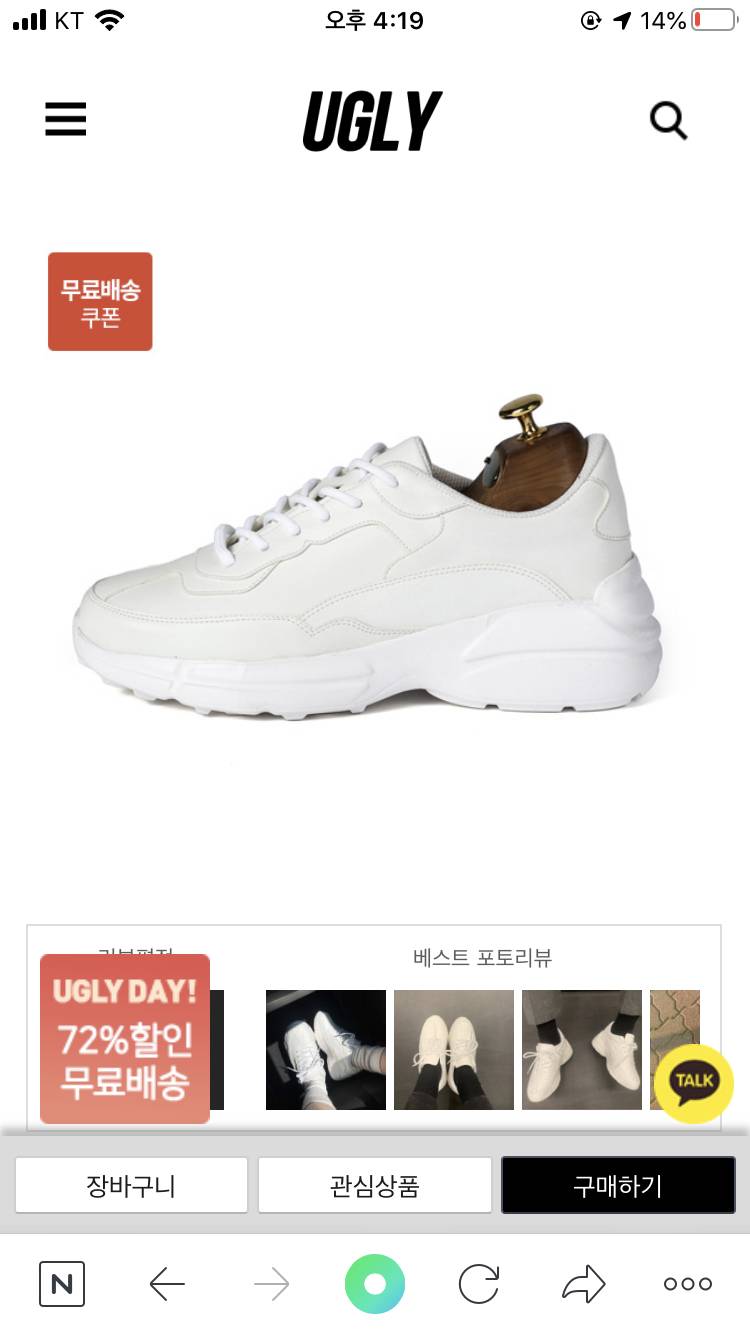The image size is (750, 1334).
Task: Save item with 관심상품
Action: pos(375,1186)
